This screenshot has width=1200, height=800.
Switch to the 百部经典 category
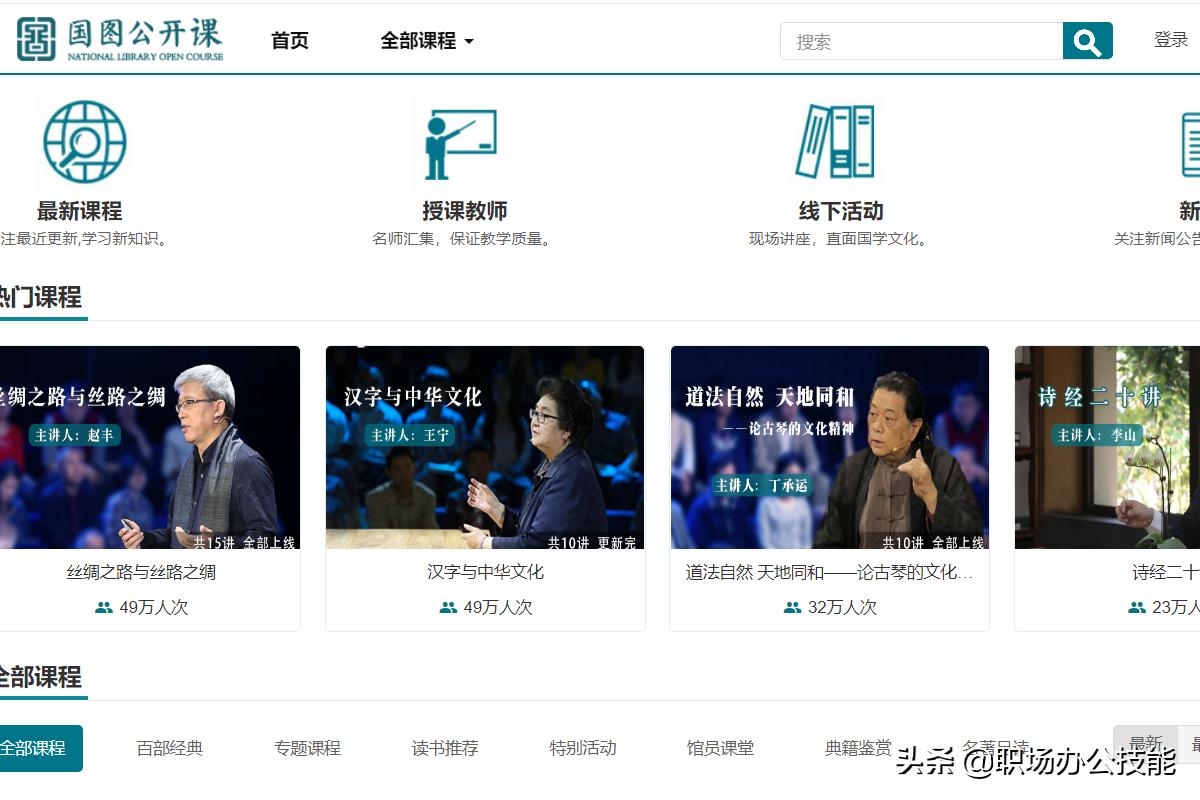(x=170, y=748)
